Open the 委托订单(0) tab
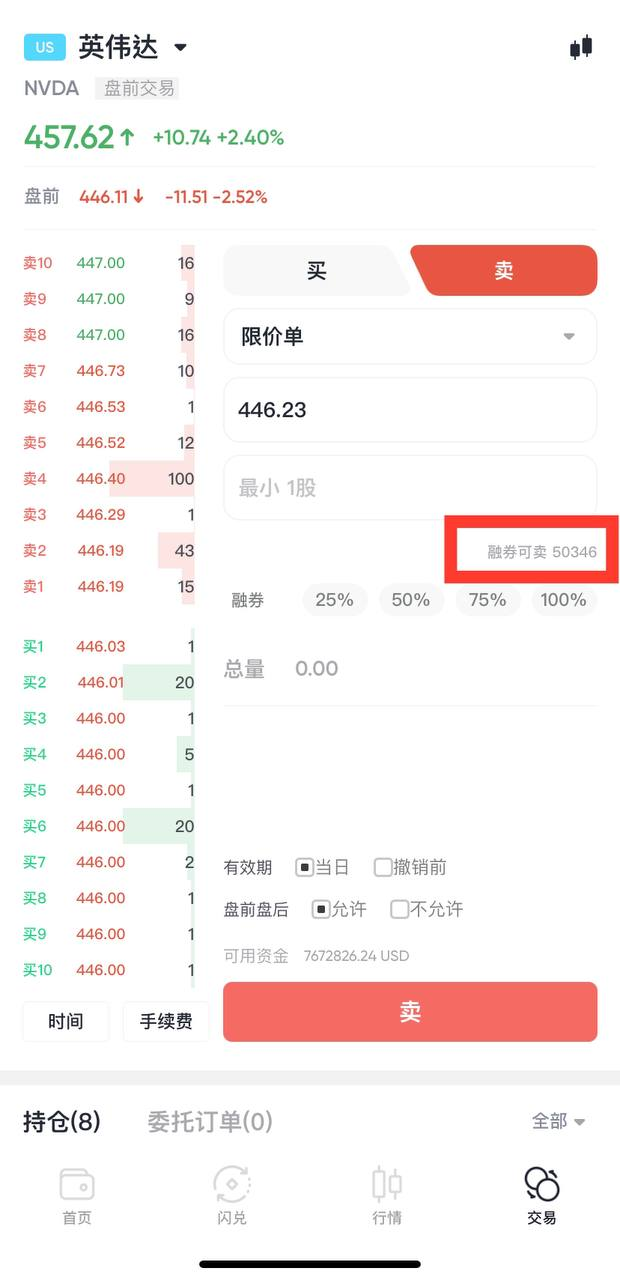This screenshot has height=1280, width=620. click(x=209, y=1122)
